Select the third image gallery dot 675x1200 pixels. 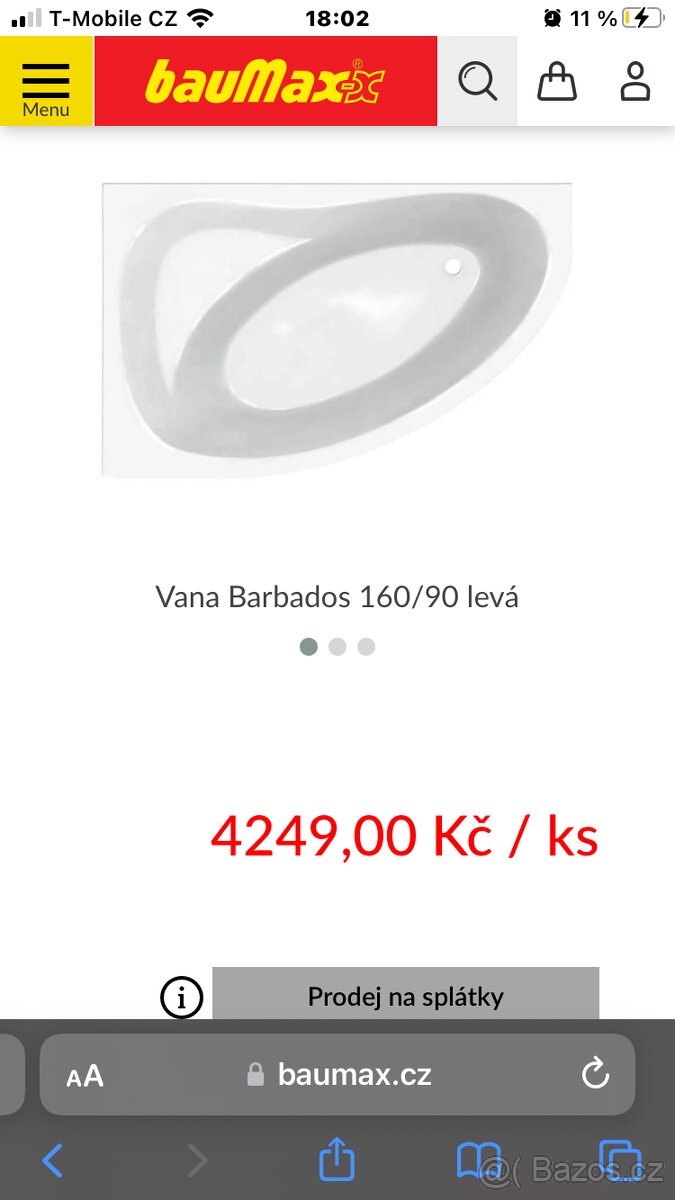click(x=366, y=647)
